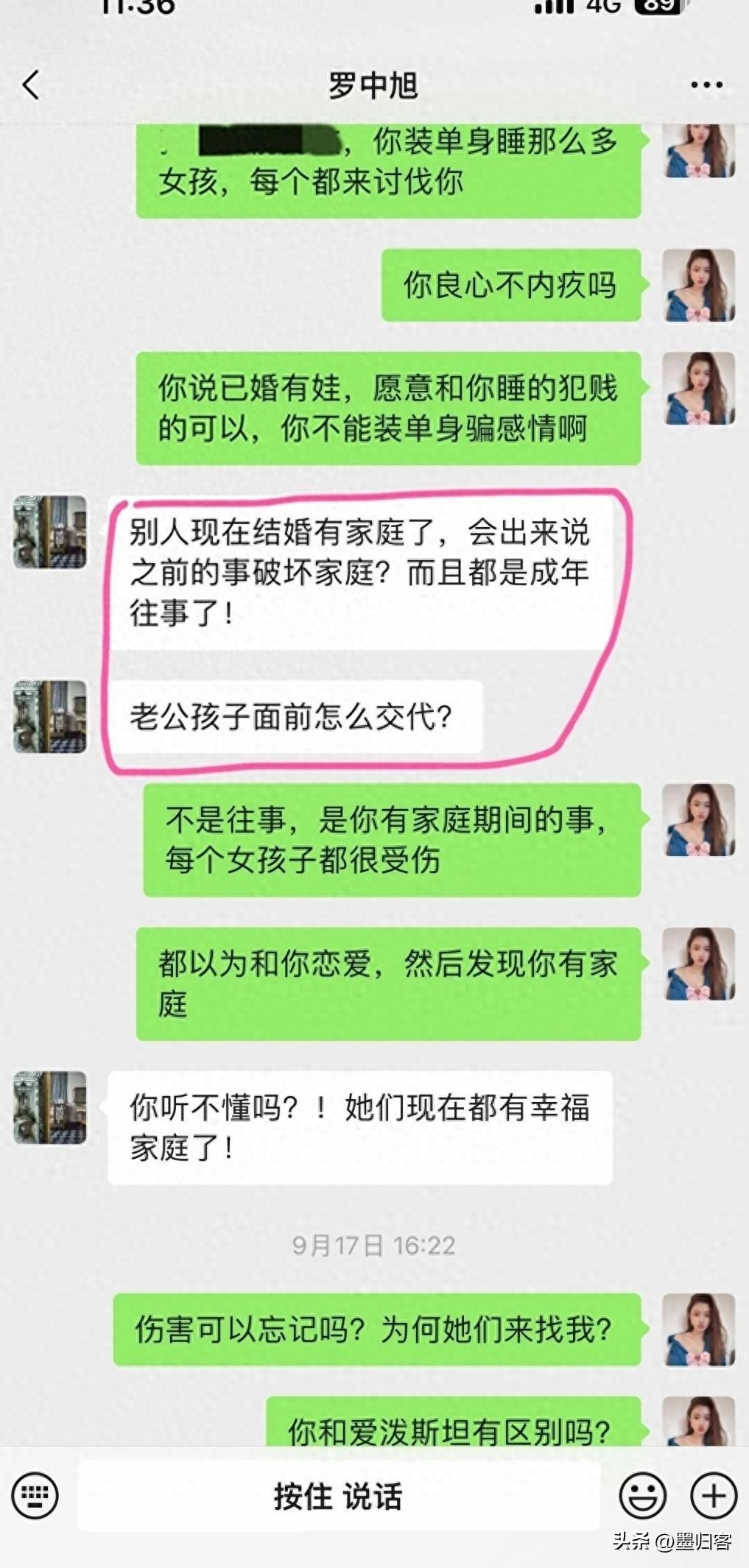Open sender avatar beside 伤害可以忘记吗 message
Image resolution: width=749 pixels, height=1568 pixels.
tap(698, 1329)
